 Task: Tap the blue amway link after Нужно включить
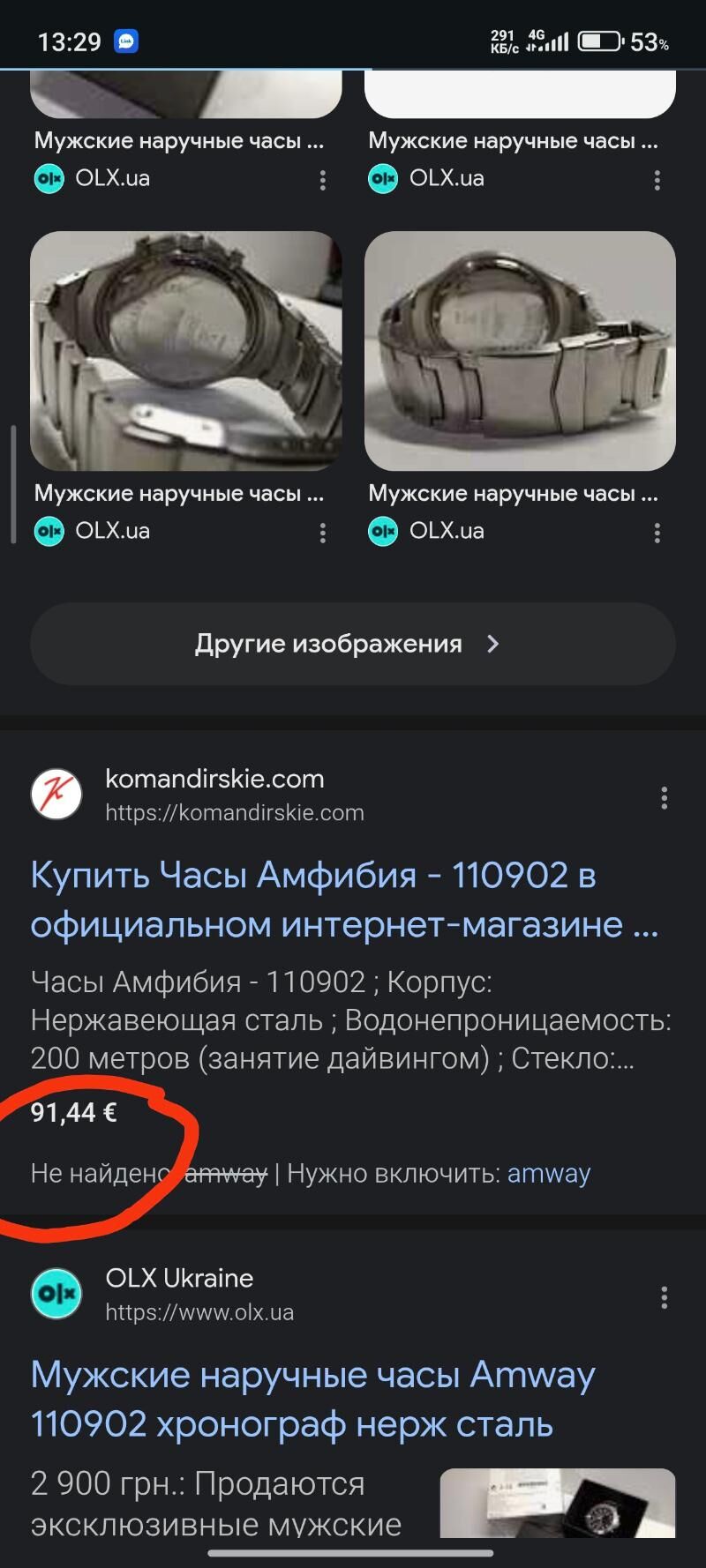point(548,1173)
